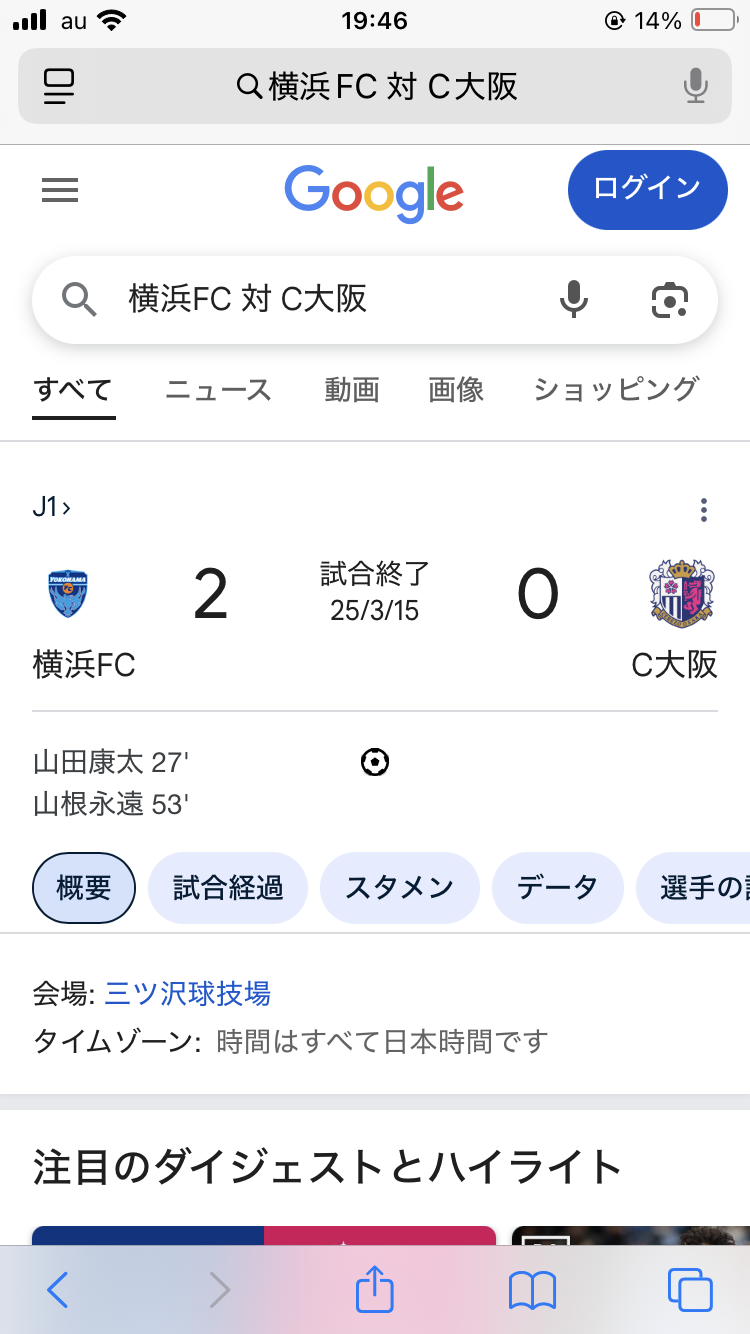Open Safari bookmarks
The width and height of the screenshot is (750, 1334).
532,1290
